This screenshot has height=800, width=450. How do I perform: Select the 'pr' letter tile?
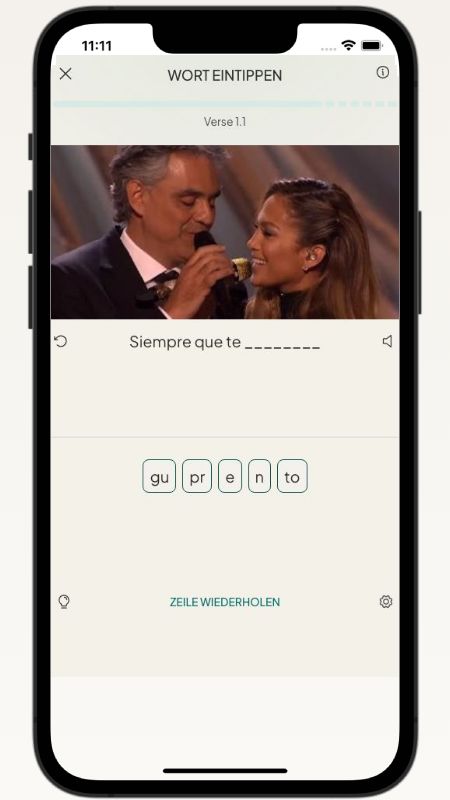[197, 476]
